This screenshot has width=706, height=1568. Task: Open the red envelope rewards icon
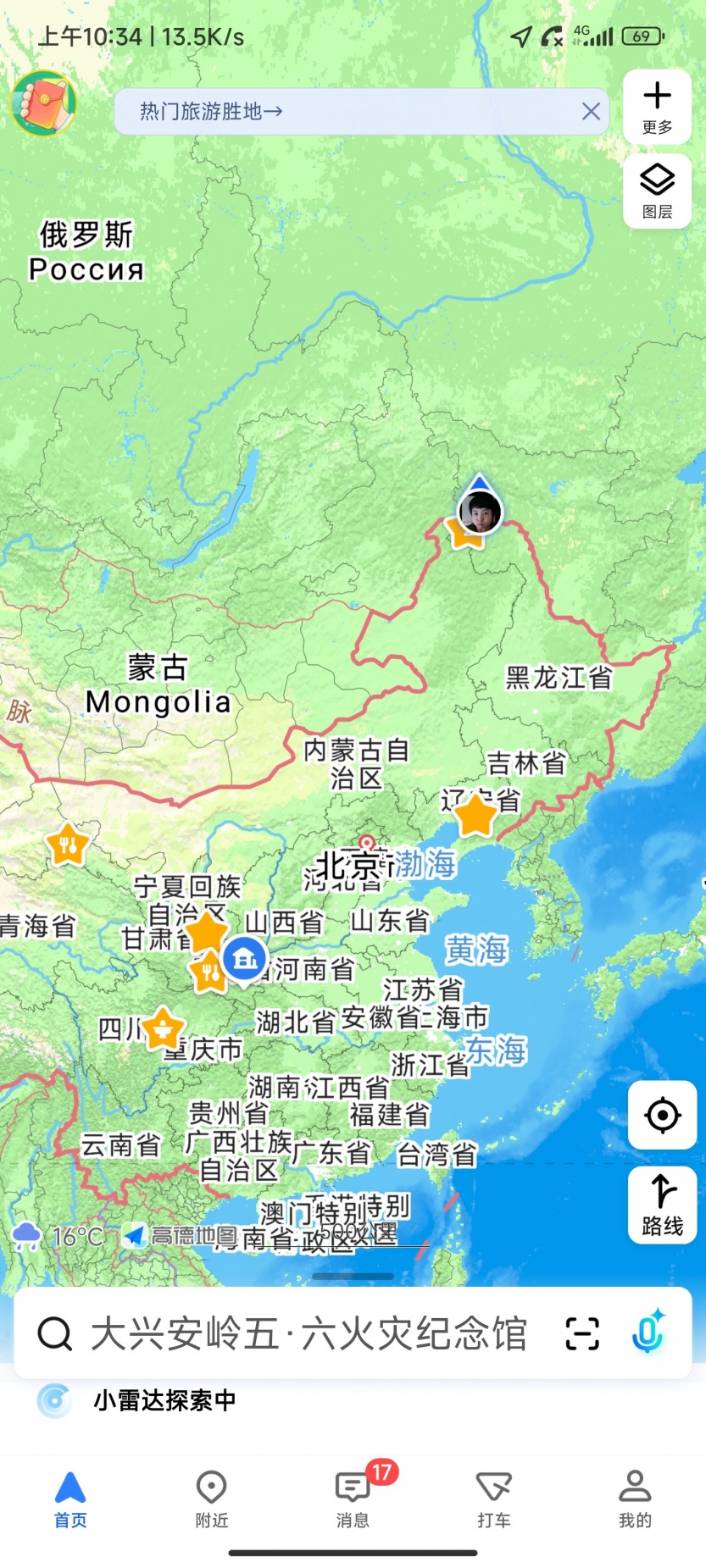[x=43, y=103]
